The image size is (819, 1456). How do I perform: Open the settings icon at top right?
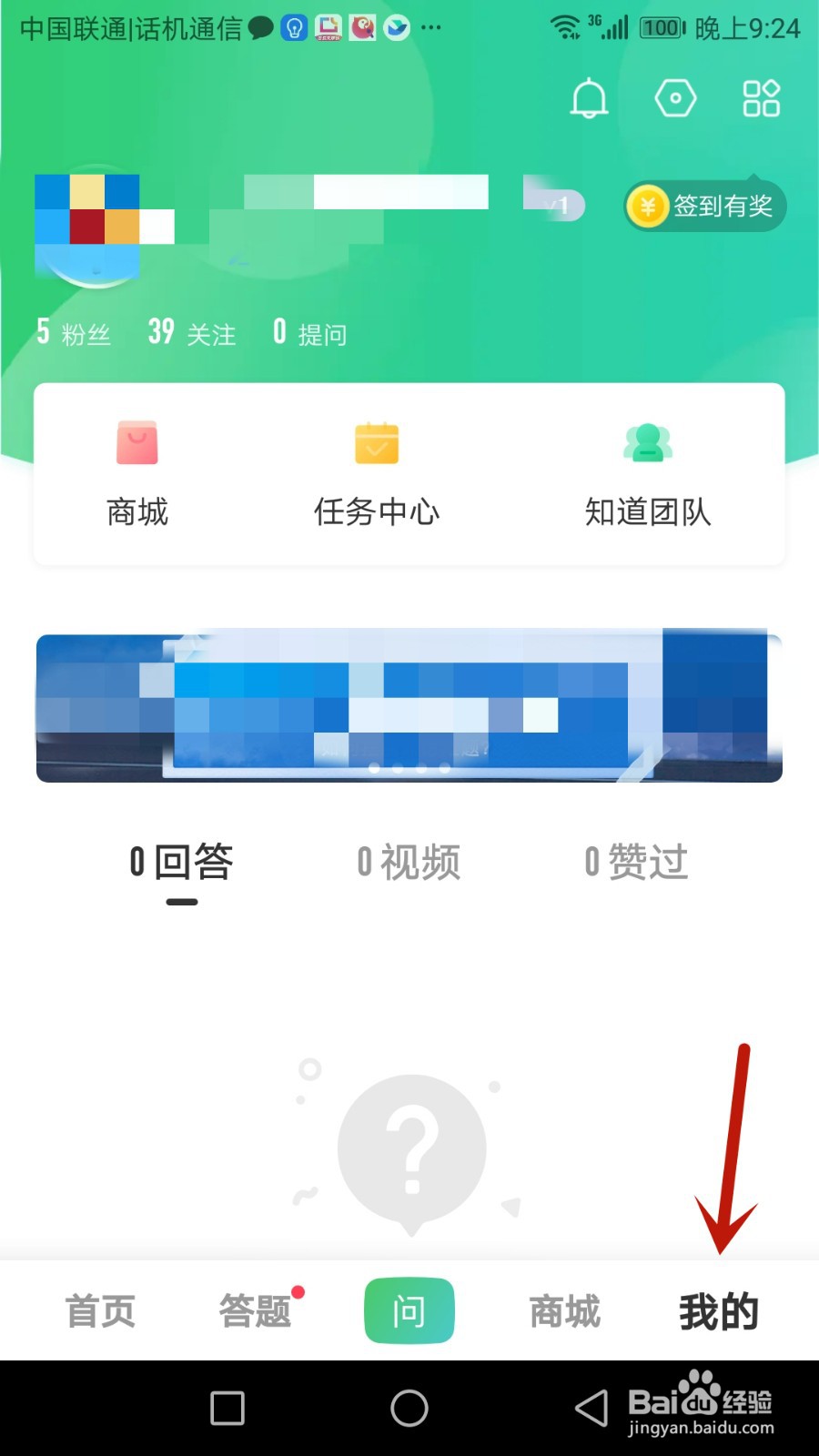tap(675, 98)
